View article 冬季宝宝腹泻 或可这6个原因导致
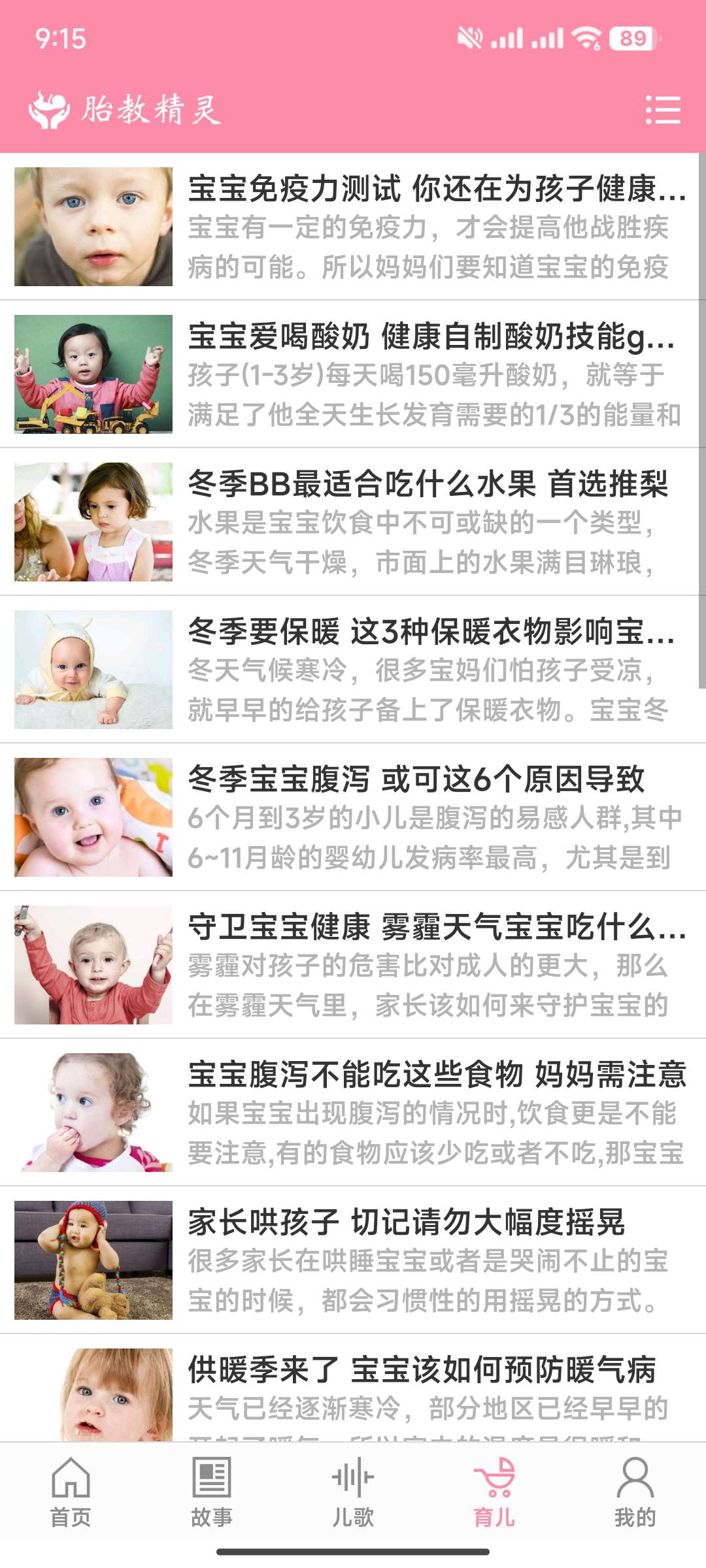The height and width of the screenshot is (1568, 706). point(416,779)
